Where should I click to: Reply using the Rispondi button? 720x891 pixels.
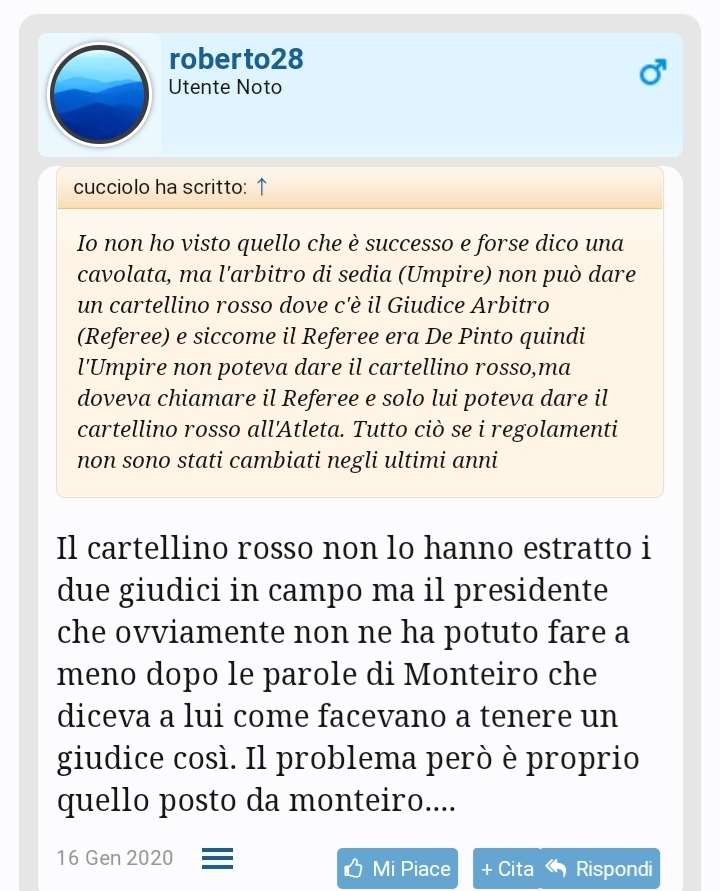pyautogui.click(x=601, y=869)
